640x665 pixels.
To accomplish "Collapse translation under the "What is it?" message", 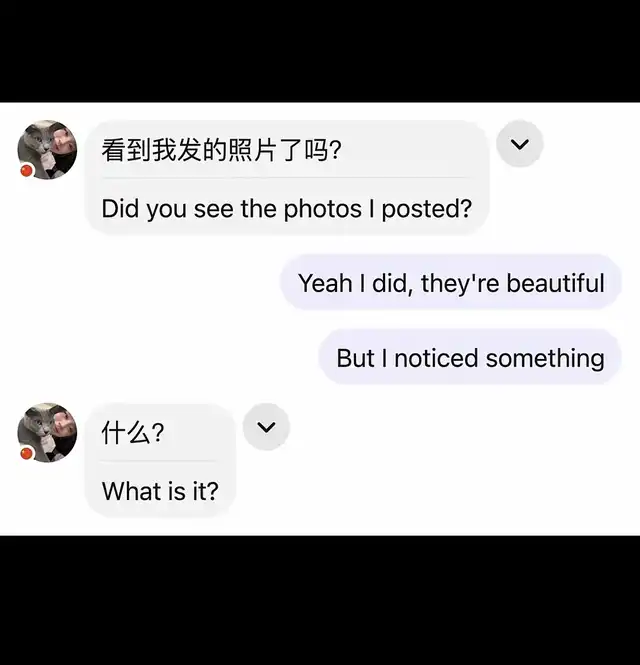I will (x=266, y=427).
